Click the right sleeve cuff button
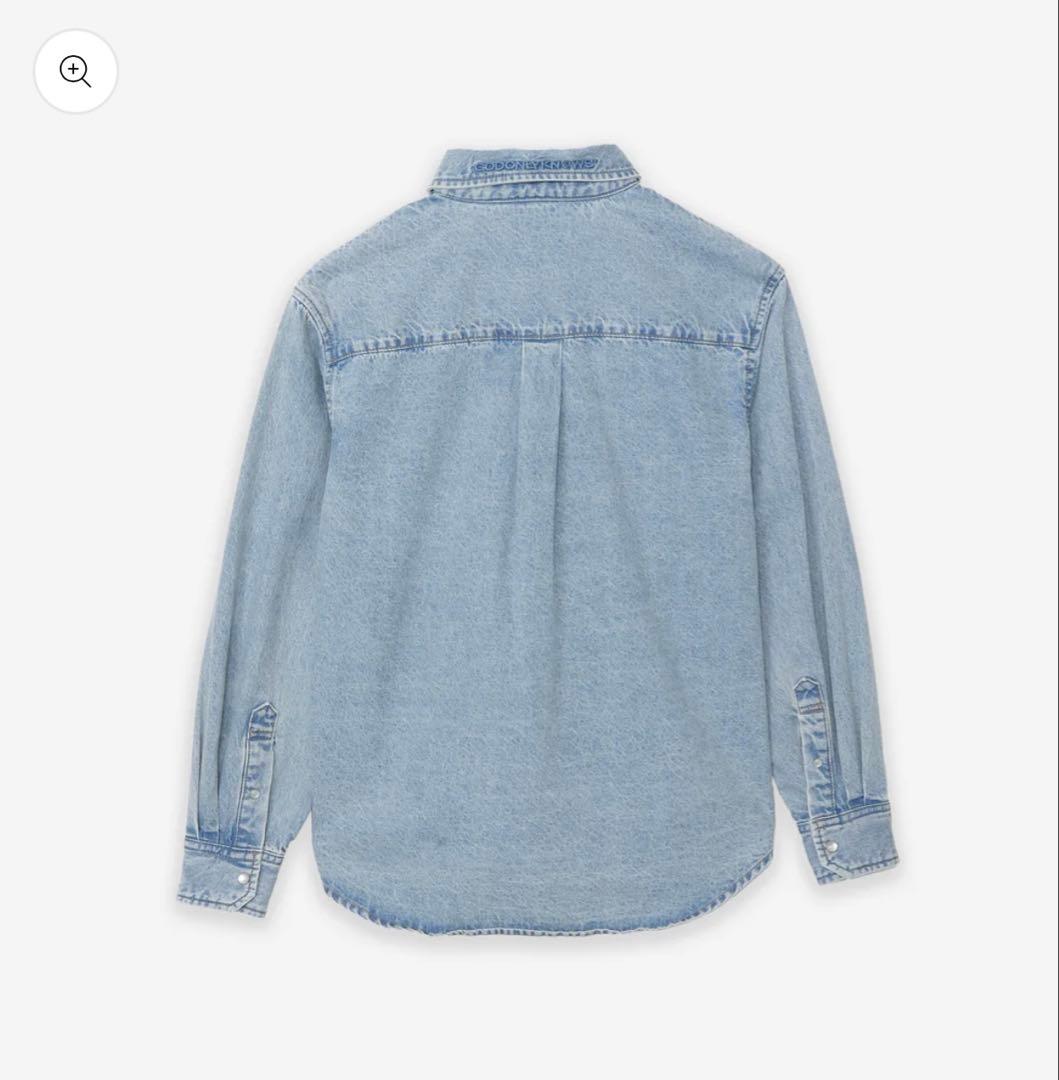 [831, 848]
